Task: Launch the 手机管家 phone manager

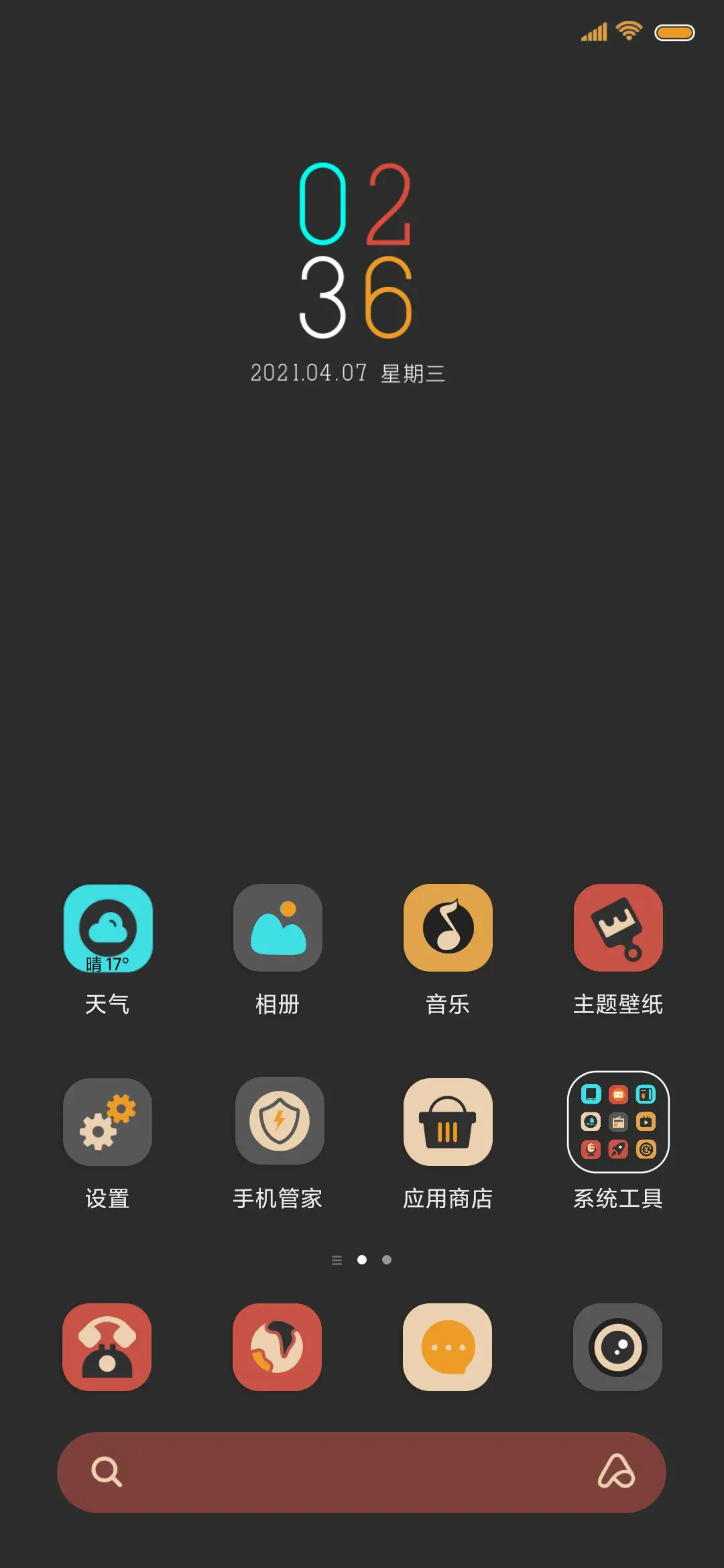Action: click(x=278, y=1122)
